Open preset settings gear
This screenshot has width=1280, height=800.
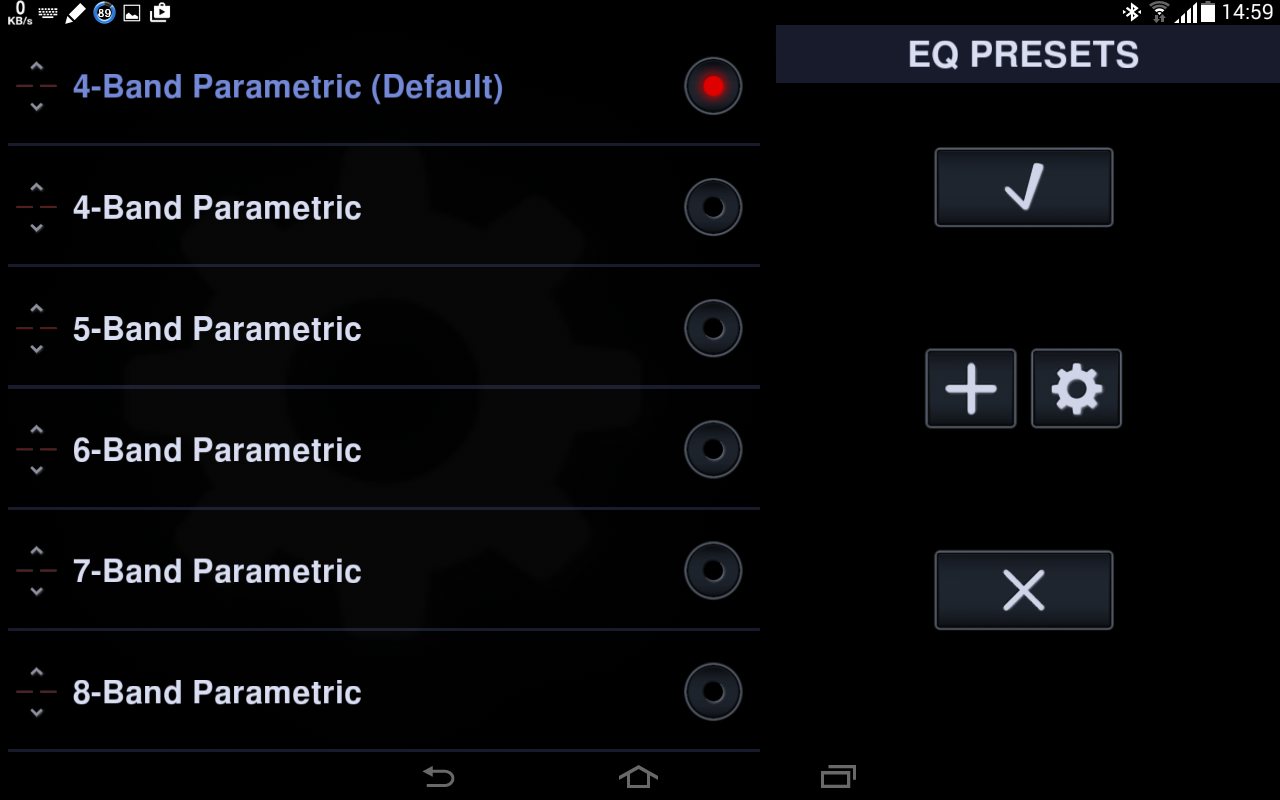tap(1076, 388)
